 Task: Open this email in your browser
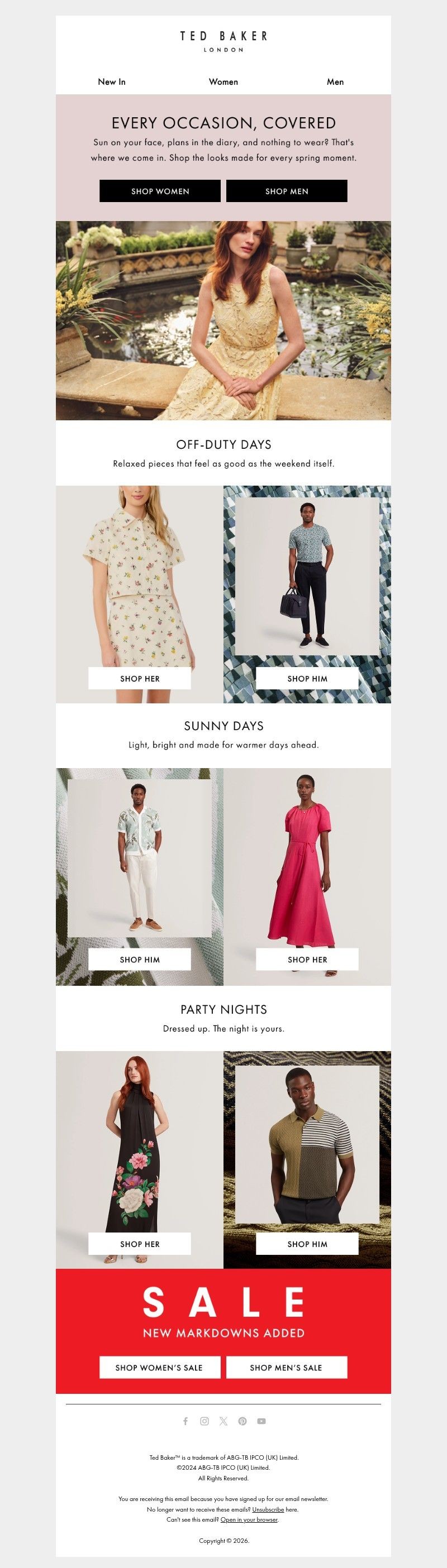(x=249, y=1519)
